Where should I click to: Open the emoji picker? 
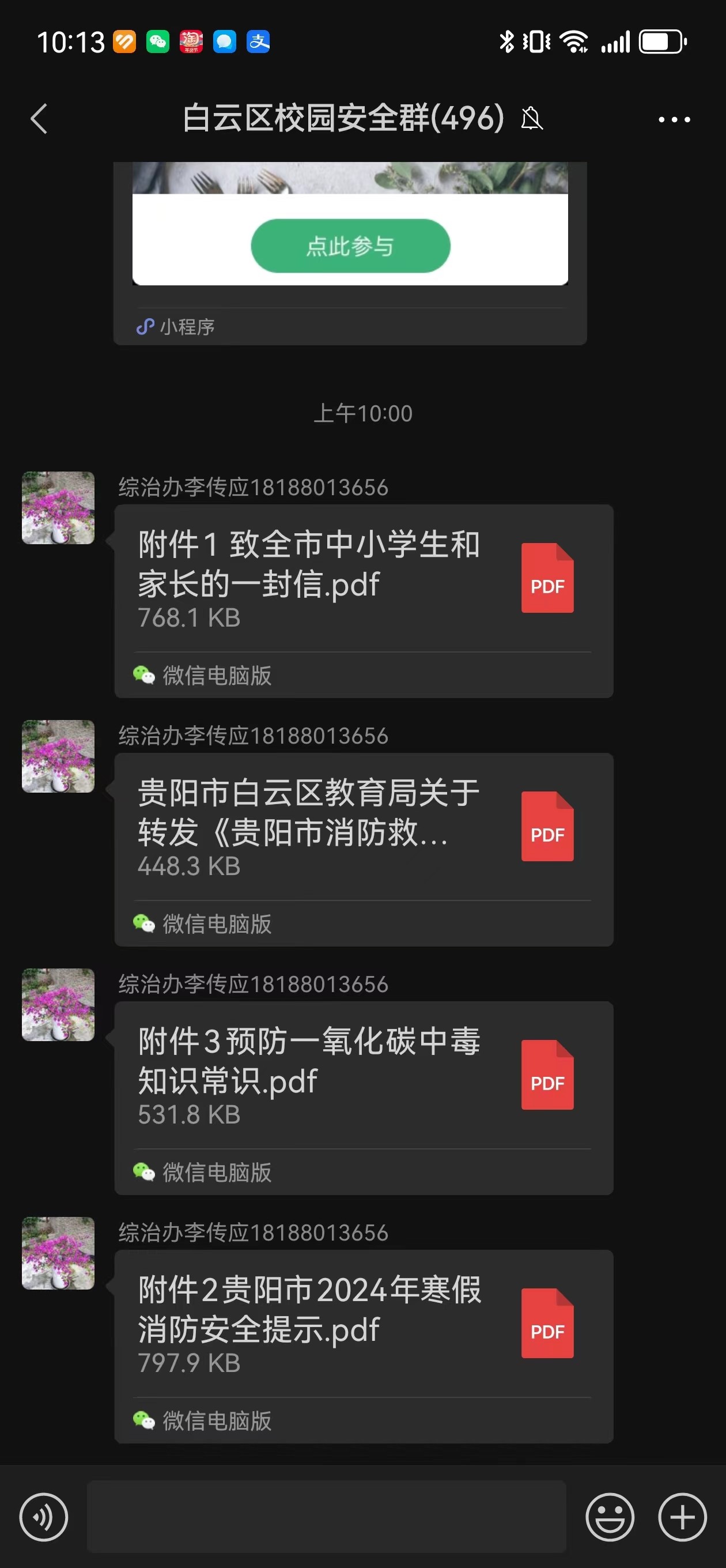(x=610, y=1517)
